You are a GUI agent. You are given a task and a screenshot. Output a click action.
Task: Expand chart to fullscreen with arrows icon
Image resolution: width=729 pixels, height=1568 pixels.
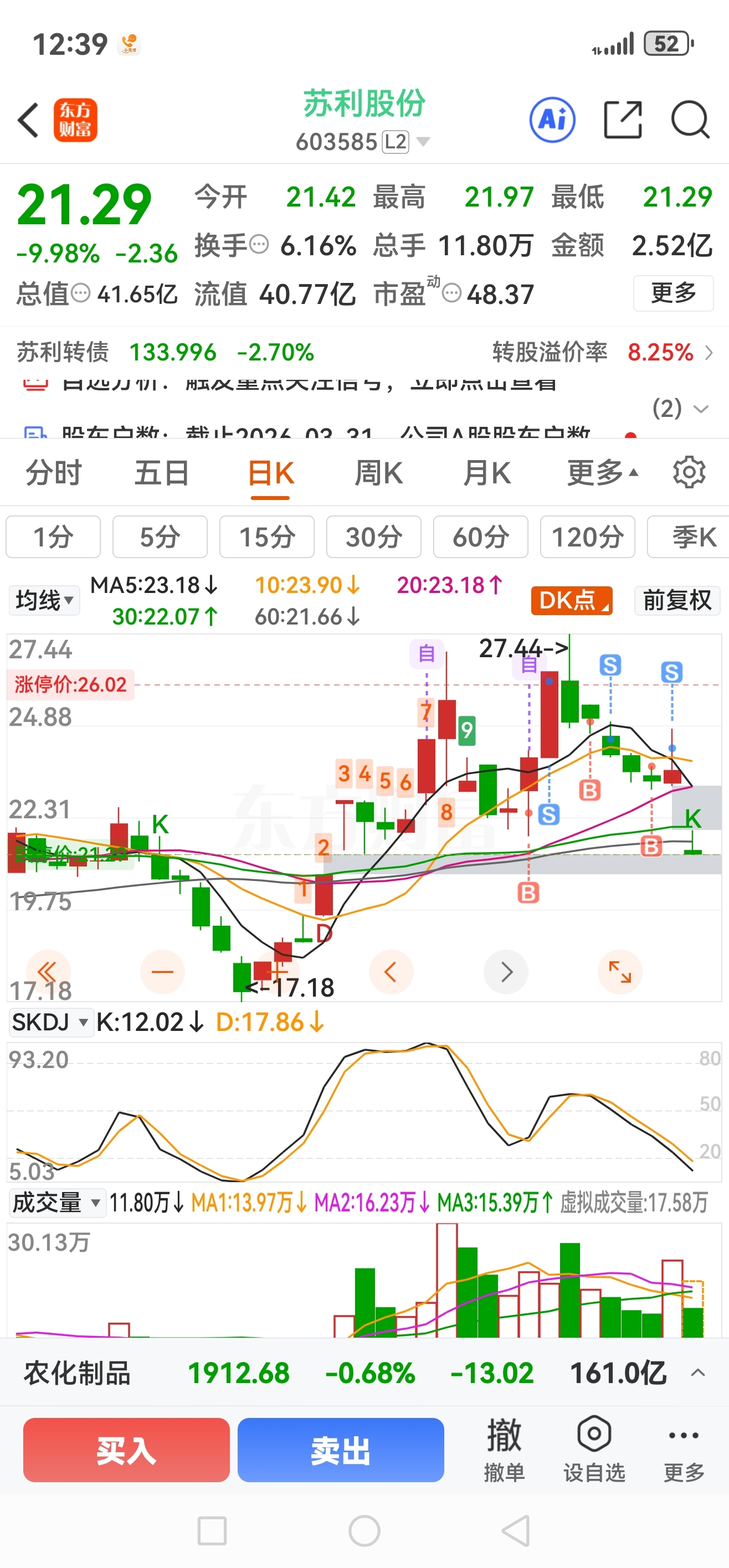[620, 972]
